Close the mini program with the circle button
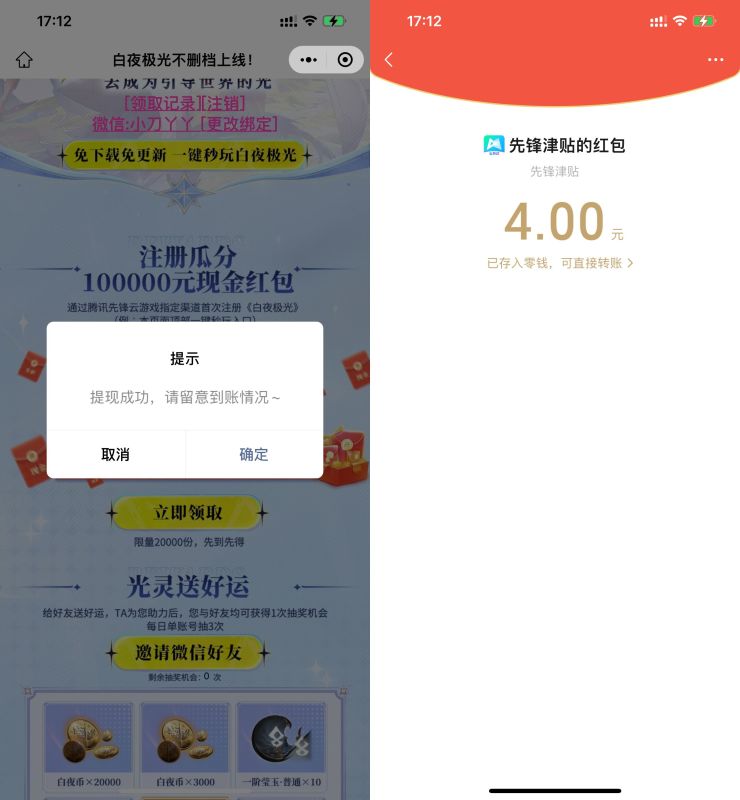Image resolution: width=740 pixels, height=800 pixels. point(345,60)
